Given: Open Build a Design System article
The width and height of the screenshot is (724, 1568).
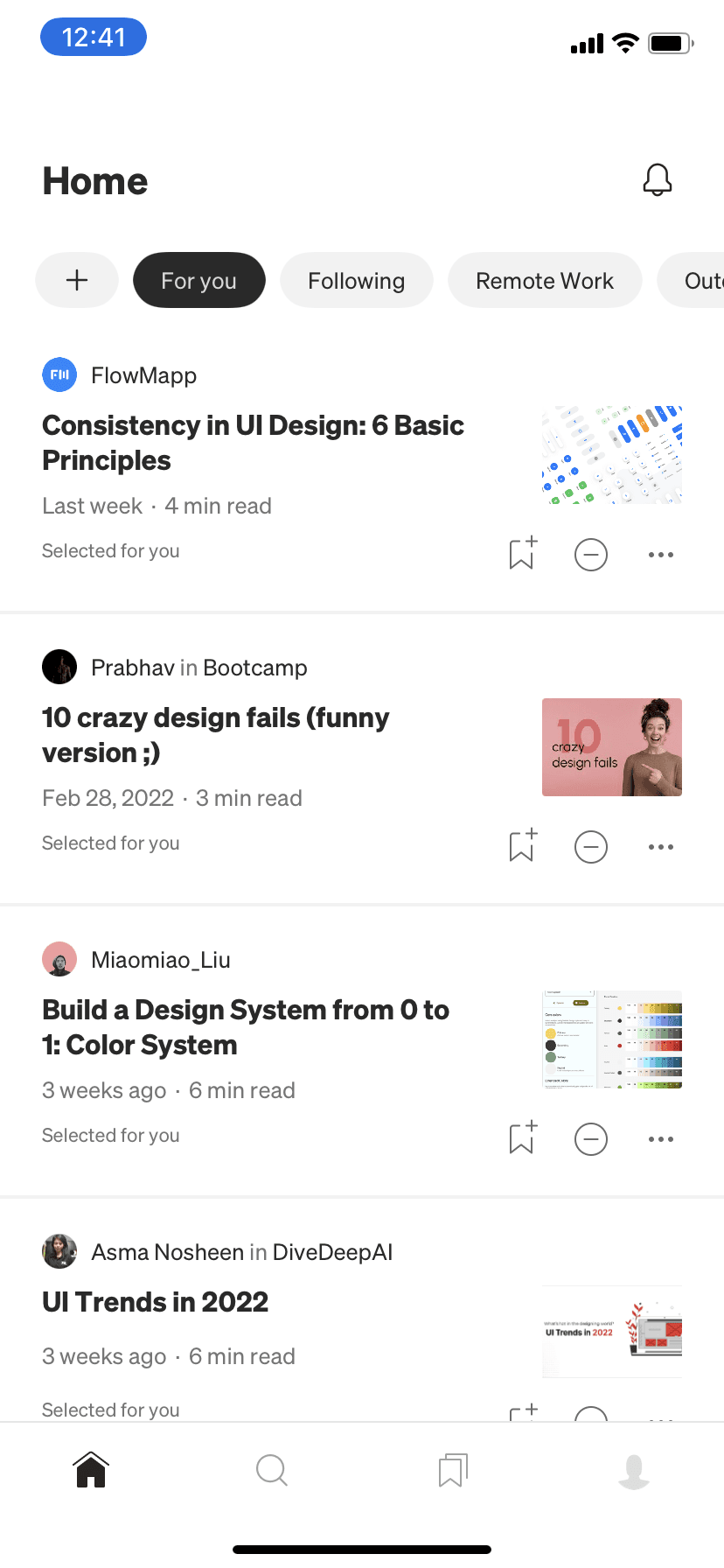Looking at the screenshot, I should pos(246,1027).
